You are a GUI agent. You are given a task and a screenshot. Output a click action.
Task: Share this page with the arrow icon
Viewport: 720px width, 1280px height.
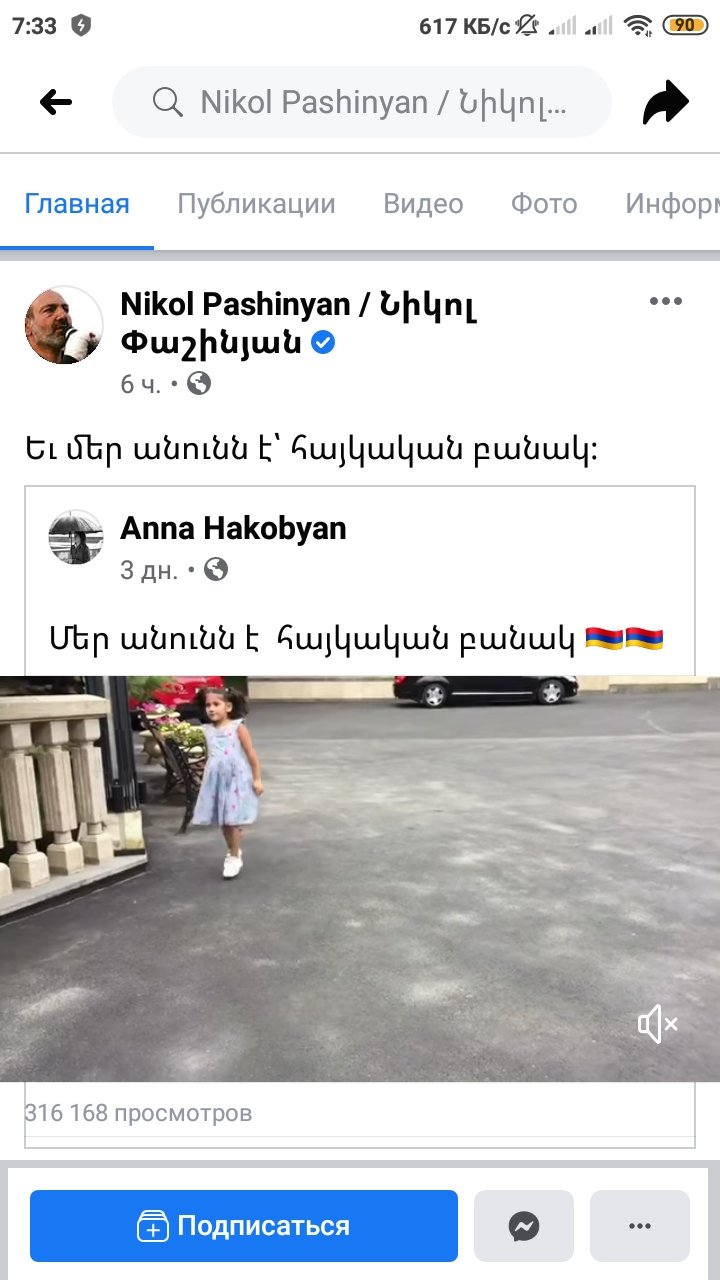[x=665, y=102]
